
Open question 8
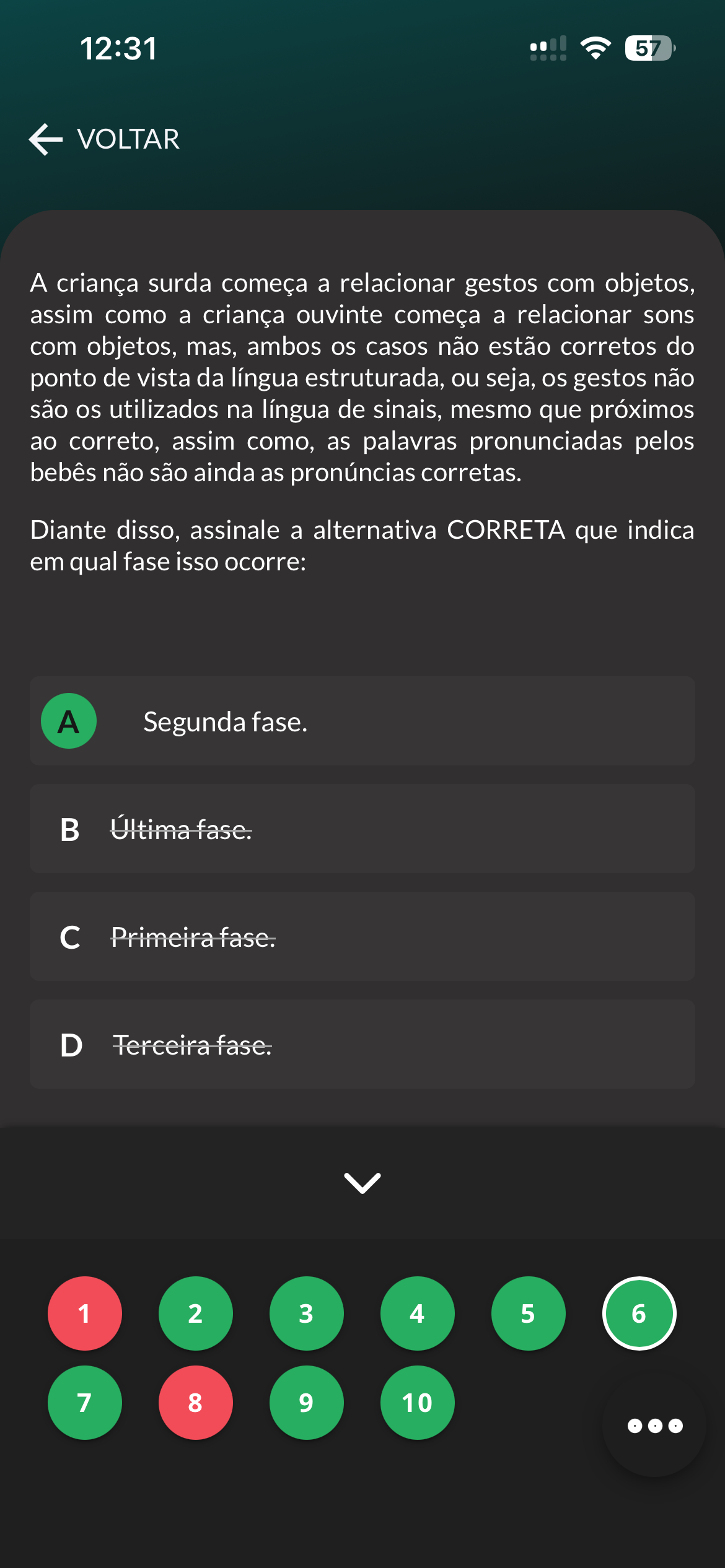196,1403
